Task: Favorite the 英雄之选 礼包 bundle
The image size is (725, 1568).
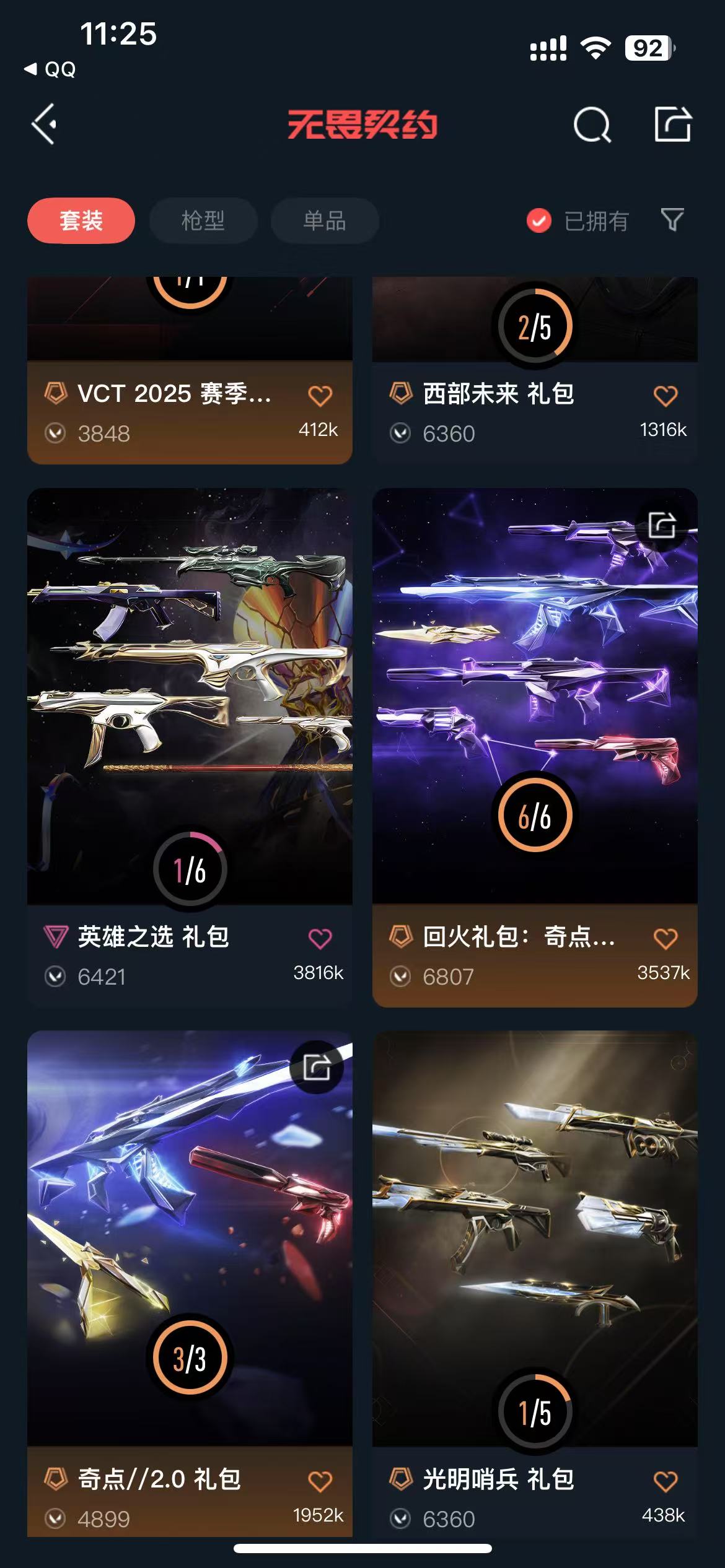Action: point(320,939)
